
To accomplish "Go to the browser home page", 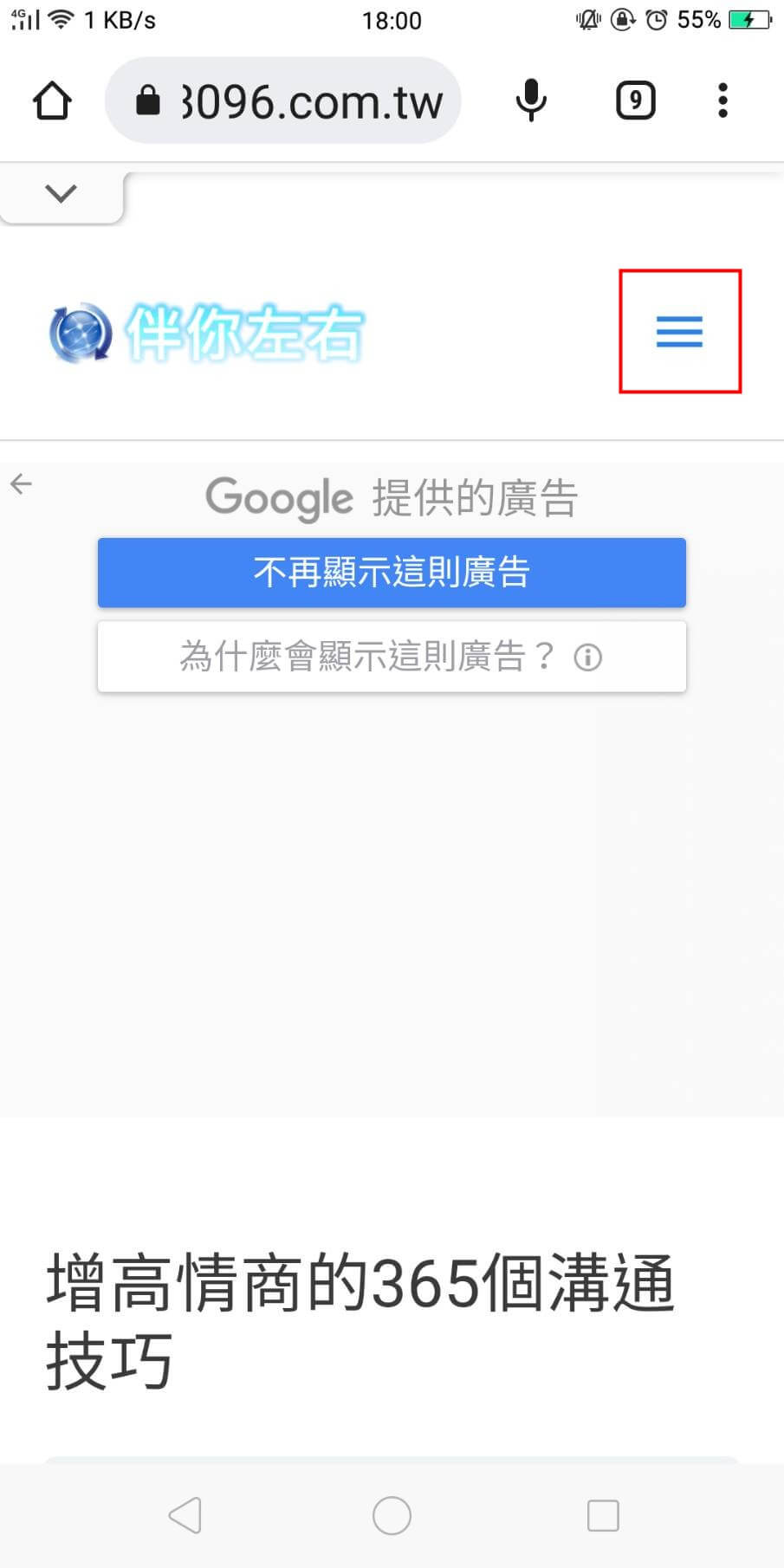I will coord(52,100).
